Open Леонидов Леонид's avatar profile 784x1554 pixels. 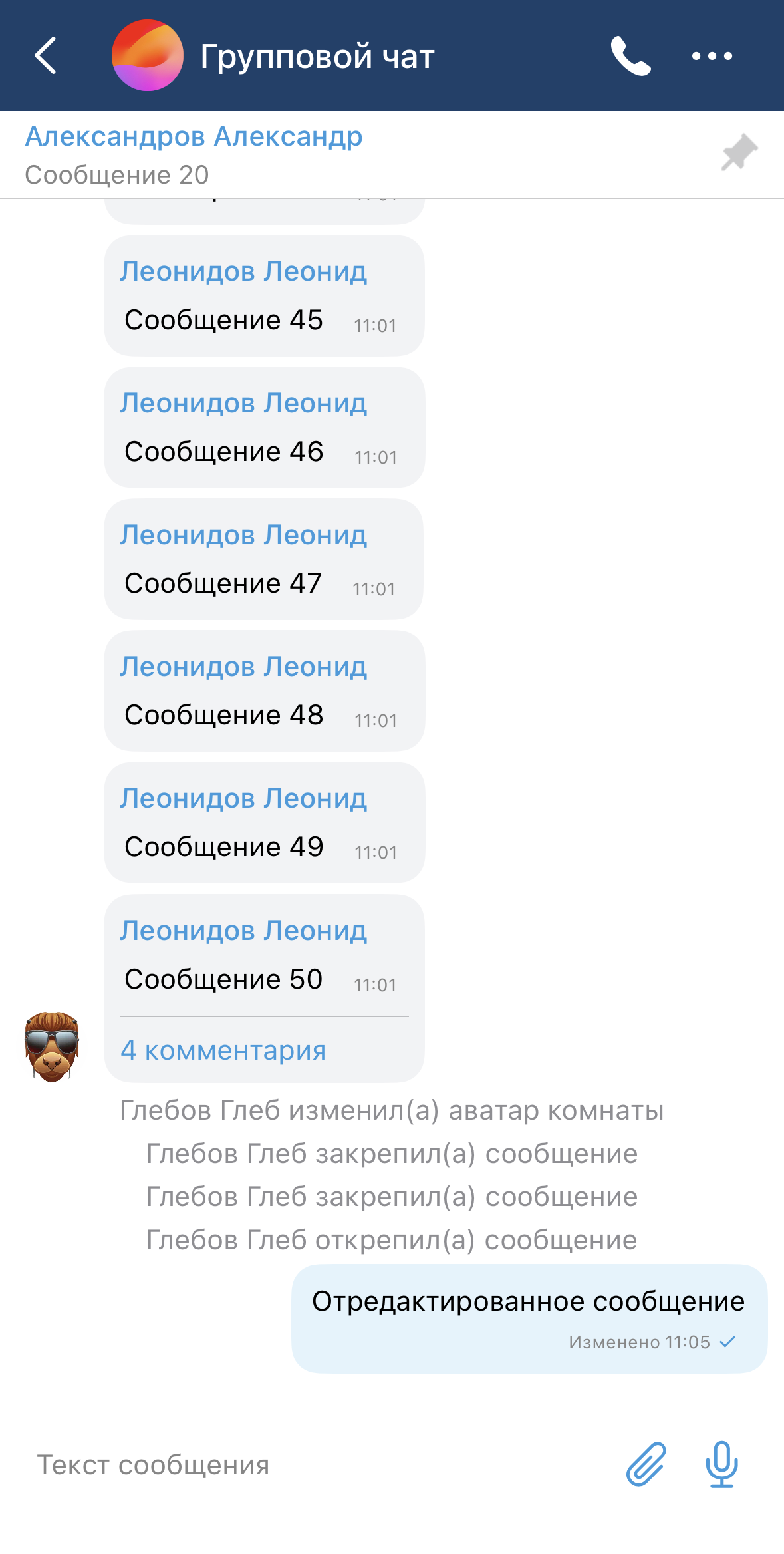point(52,1046)
